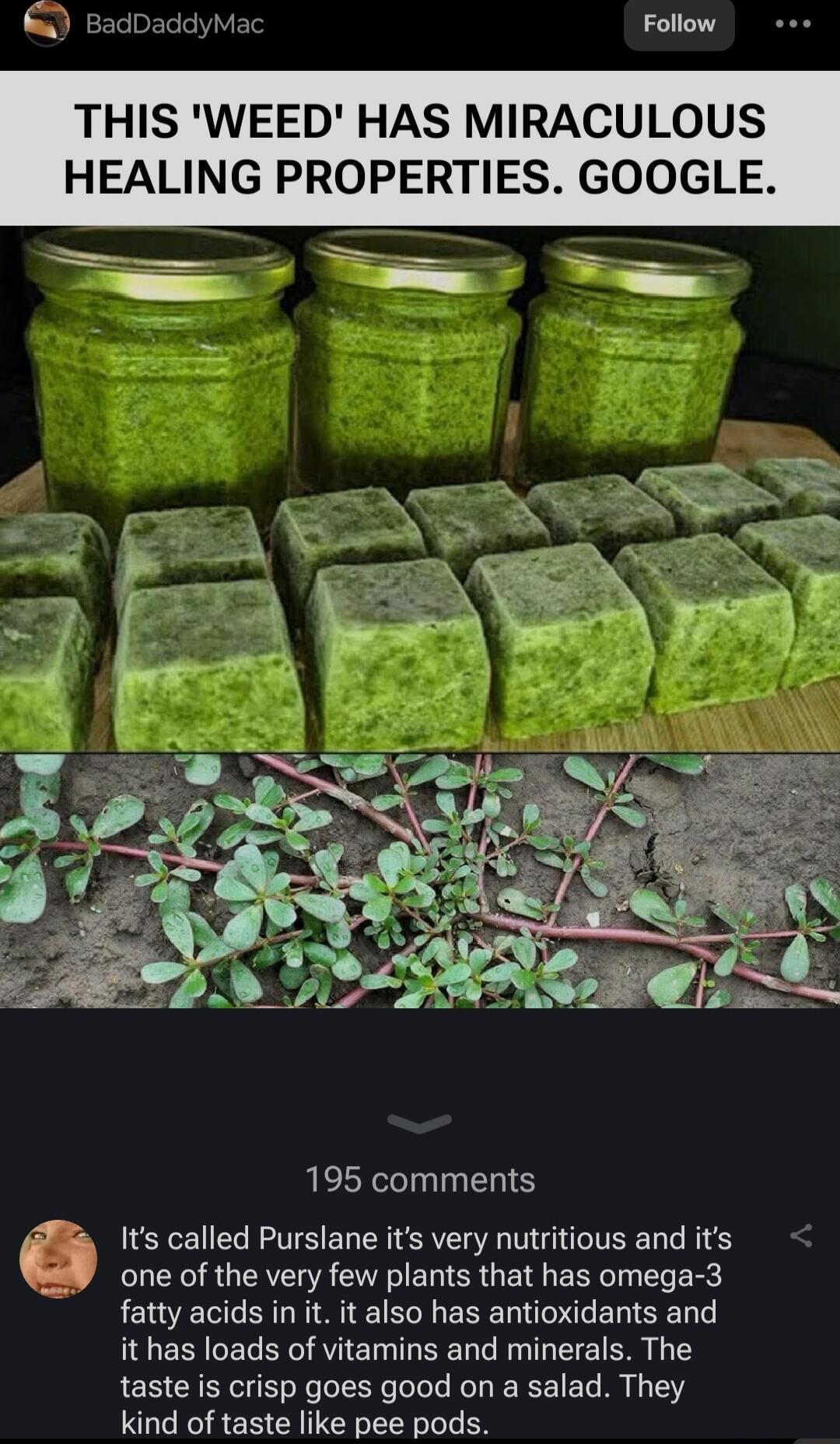
Task: Follow BadDaddyMac
Action: pos(678,24)
